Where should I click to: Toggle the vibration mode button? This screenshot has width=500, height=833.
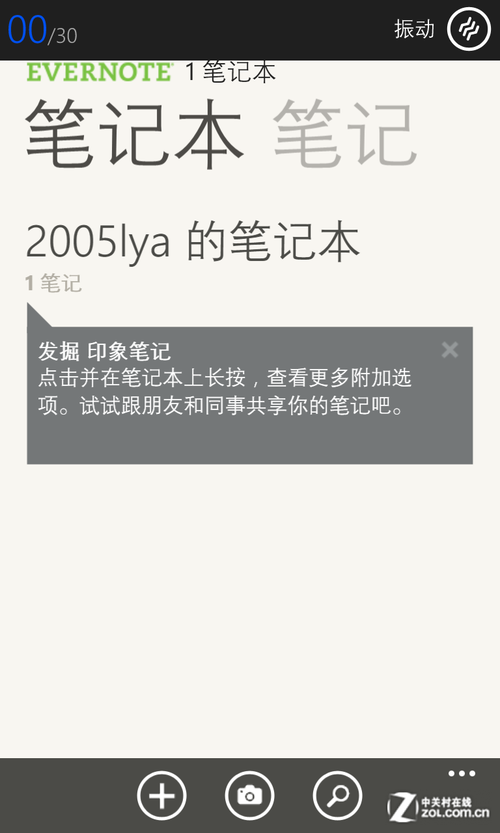pos(469,29)
